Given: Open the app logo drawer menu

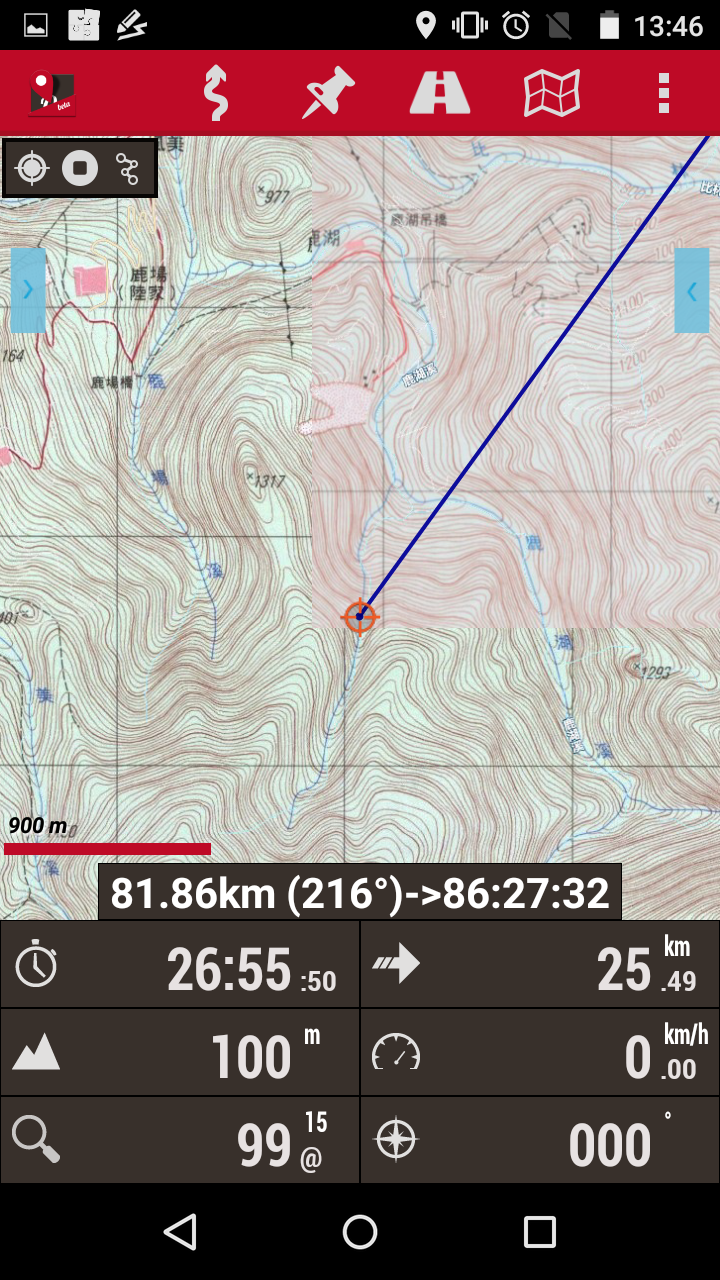Looking at the screenshot, I should click(x=53, y=93).
